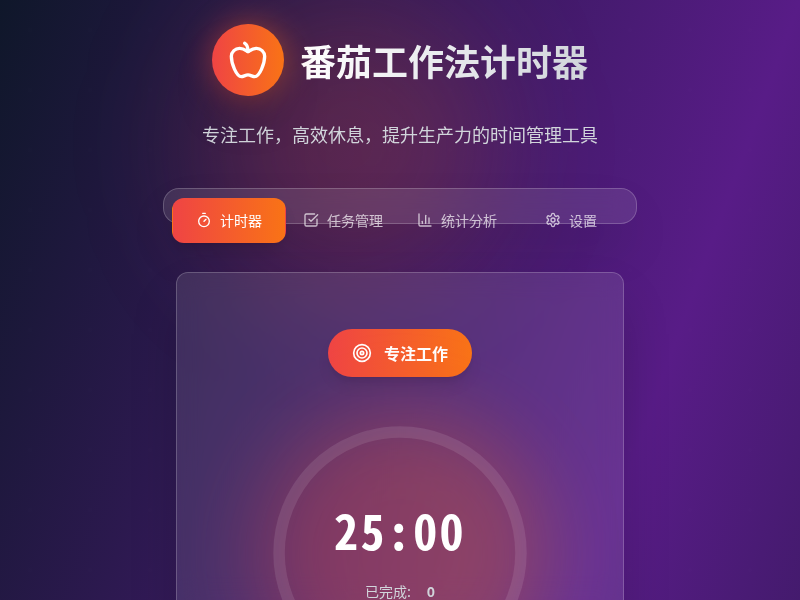This screenshot has width=800, height=600.
Task: Open the 任务管理 tab
Action: point(343,221)
